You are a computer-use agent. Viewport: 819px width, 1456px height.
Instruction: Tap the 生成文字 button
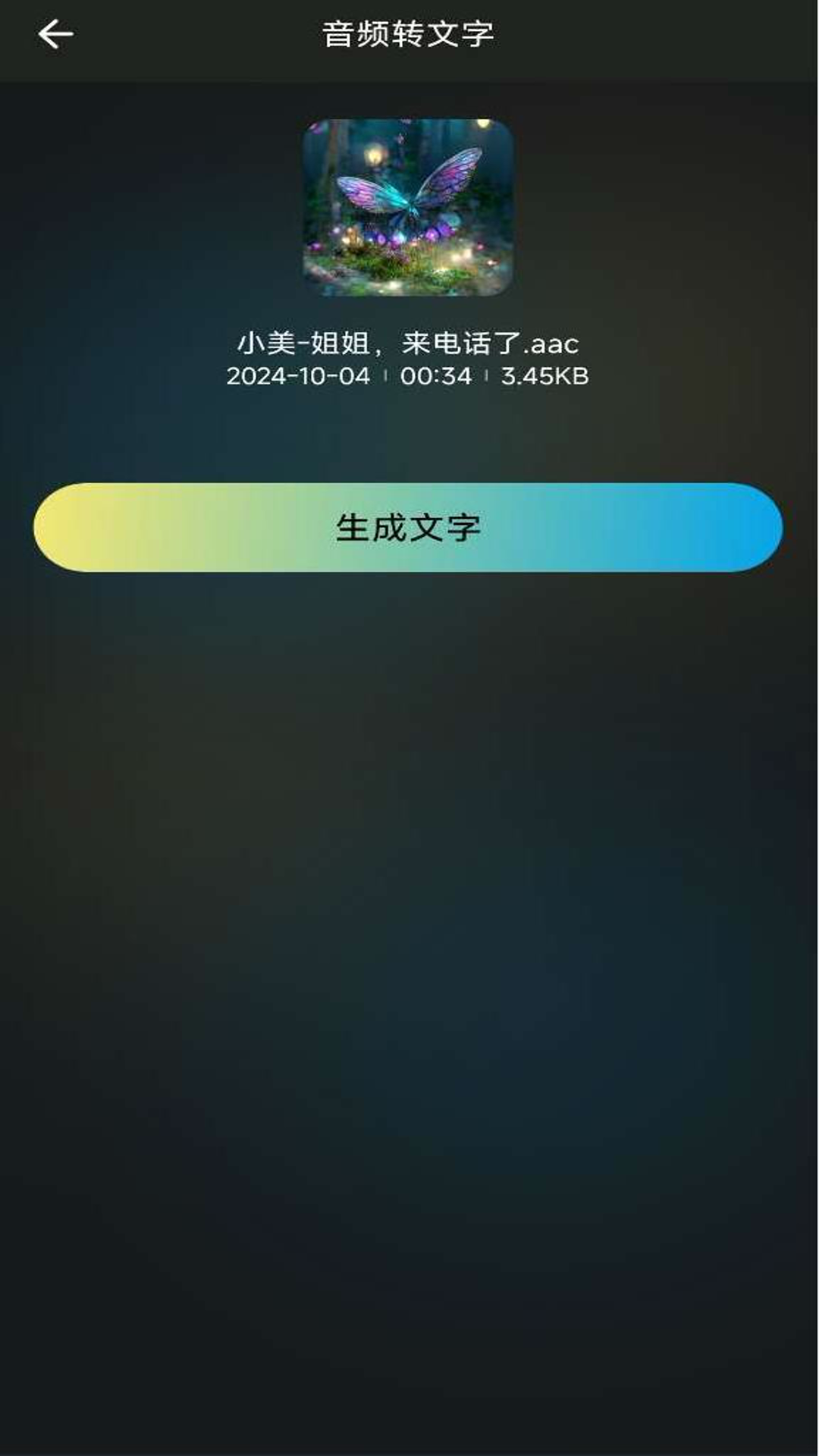[408, 527]
